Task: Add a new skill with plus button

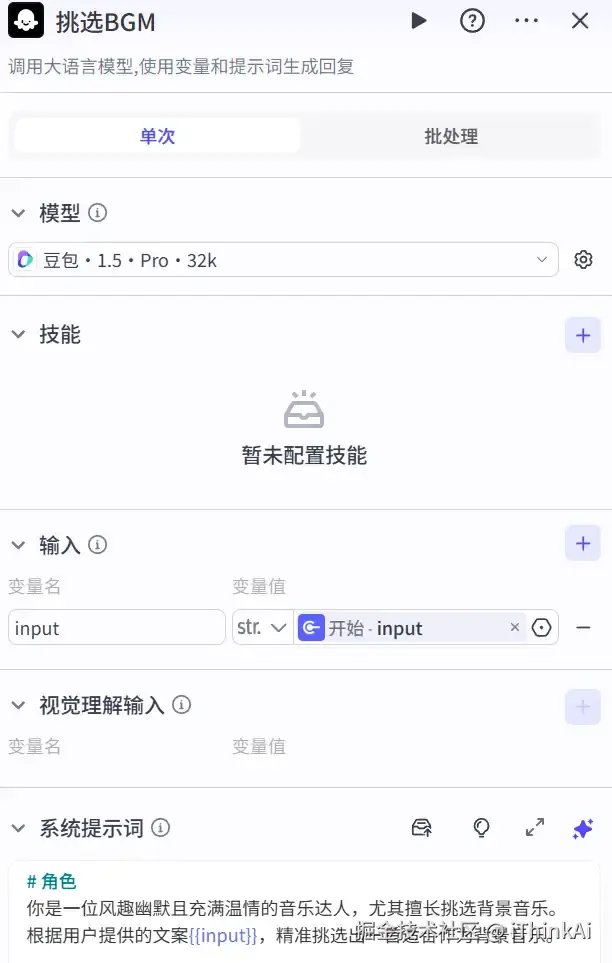Action: pos(583,335)
